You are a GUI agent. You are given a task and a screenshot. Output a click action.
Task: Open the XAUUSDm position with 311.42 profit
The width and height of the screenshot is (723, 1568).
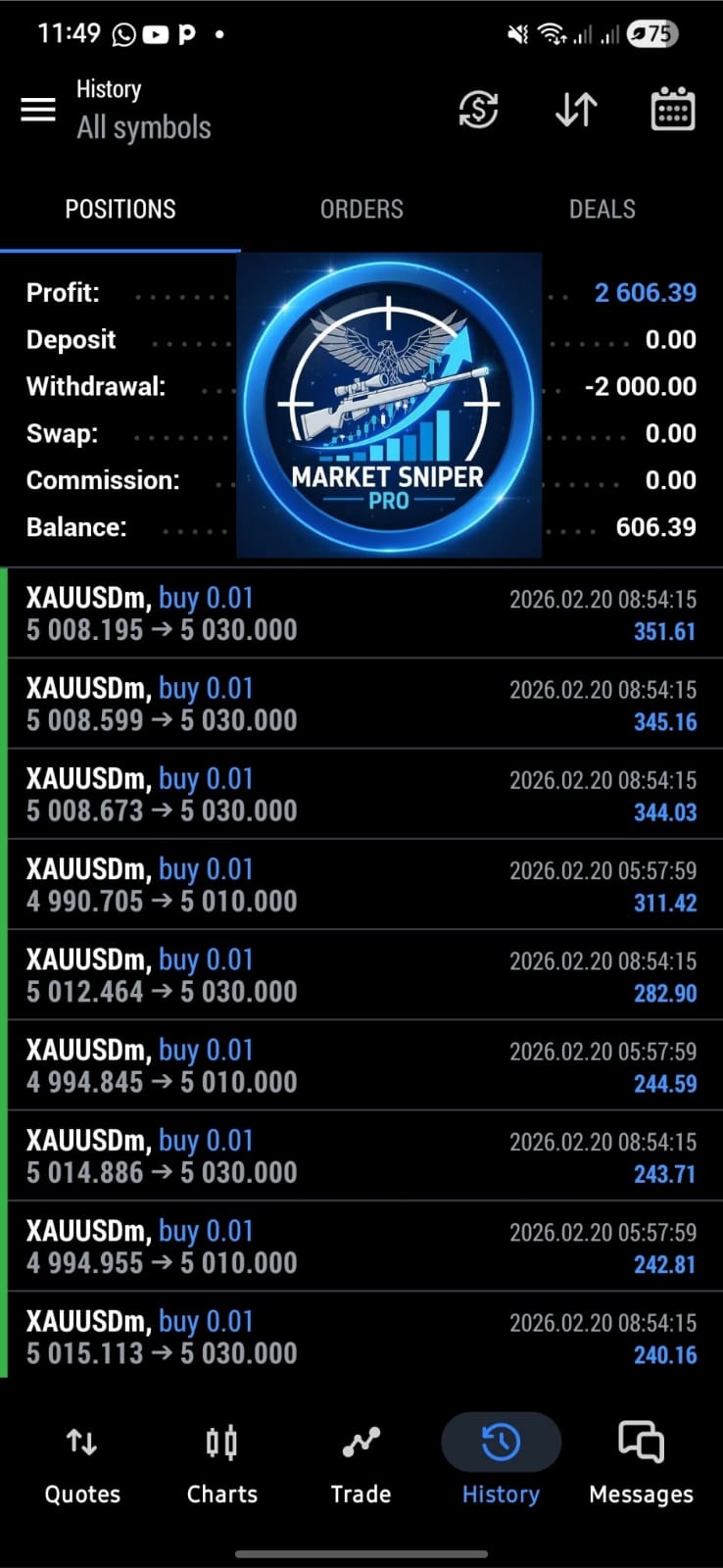pos(361,885)
